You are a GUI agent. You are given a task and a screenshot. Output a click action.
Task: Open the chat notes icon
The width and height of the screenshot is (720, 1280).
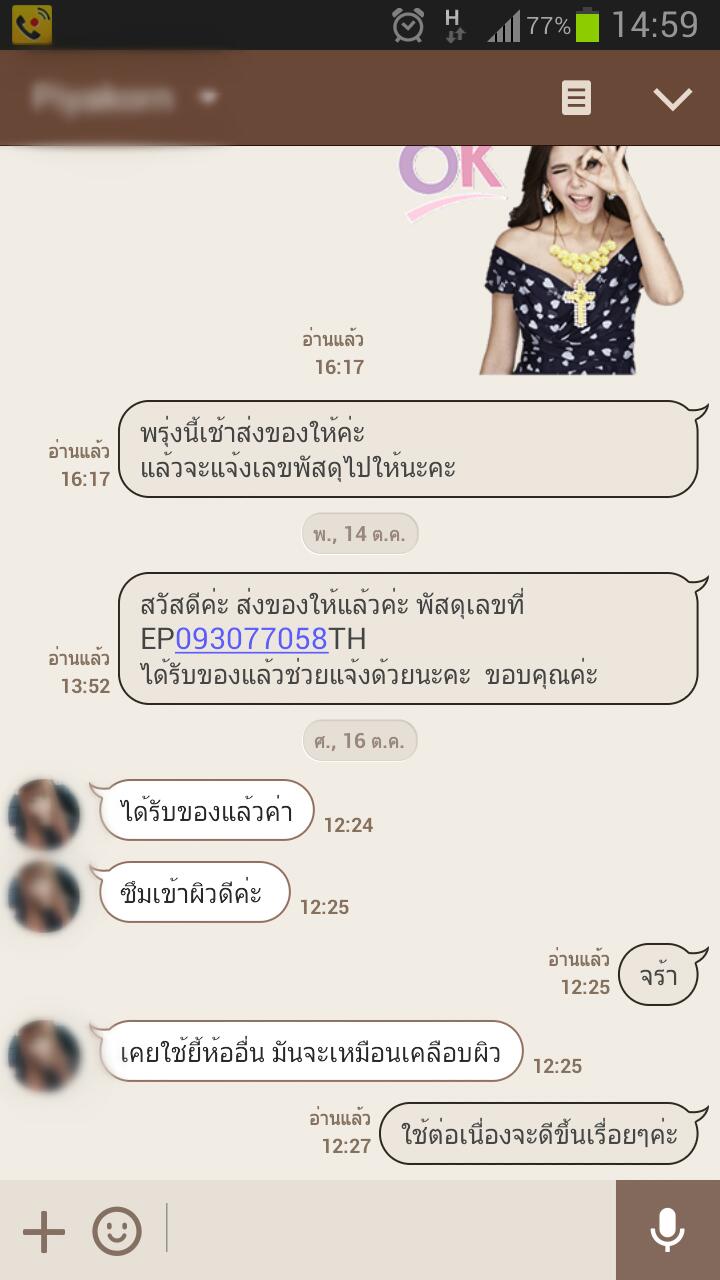pyautogui.click(x=576, y=98)
